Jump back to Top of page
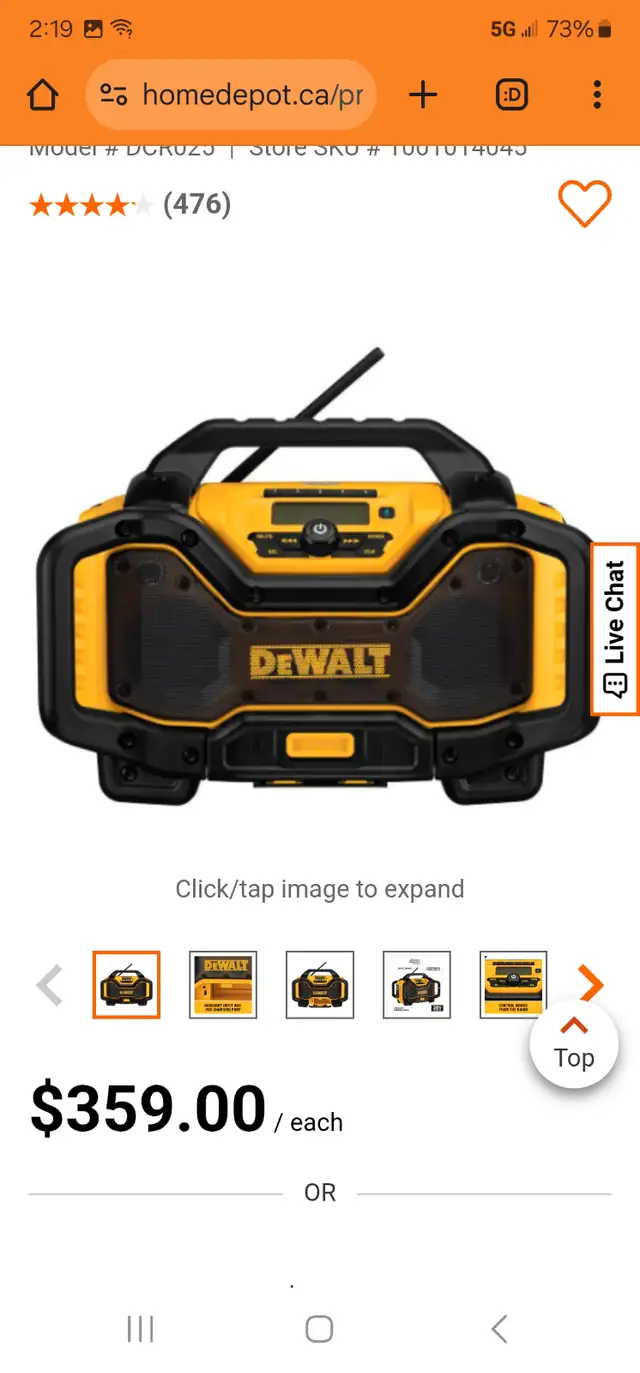The width and height of the screenshot is (640, 1373). 574,1044
